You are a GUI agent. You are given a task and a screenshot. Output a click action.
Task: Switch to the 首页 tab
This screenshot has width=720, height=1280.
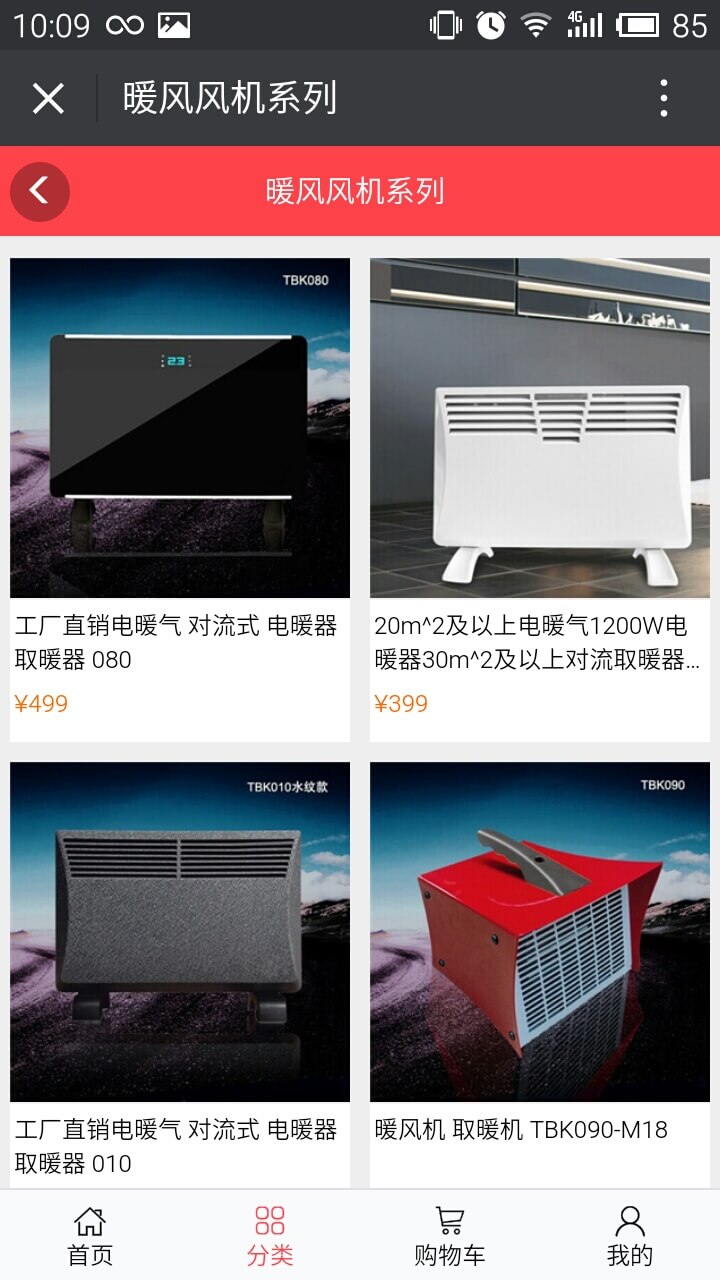(x=90, y=1236)
